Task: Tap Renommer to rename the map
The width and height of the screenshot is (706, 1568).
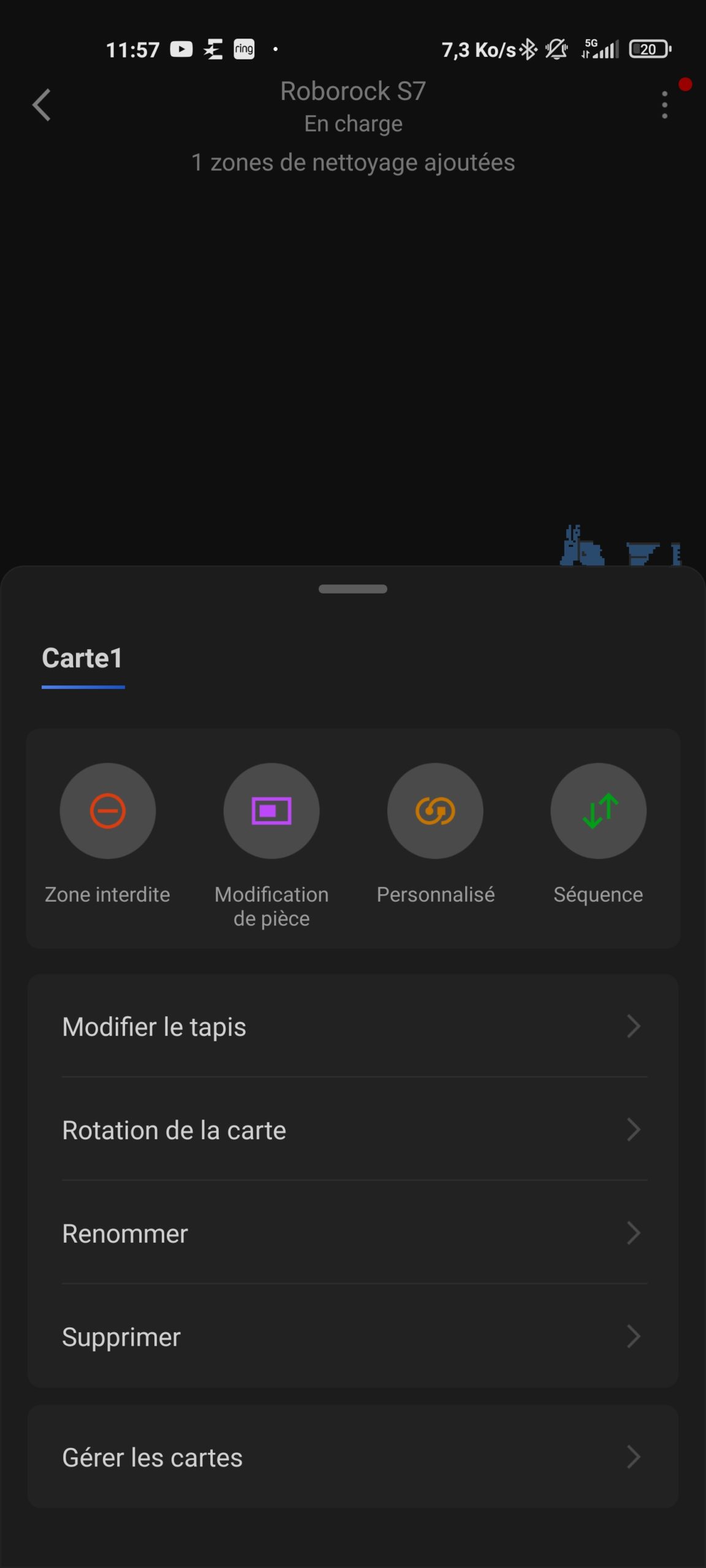Action: click(353, 1233)
